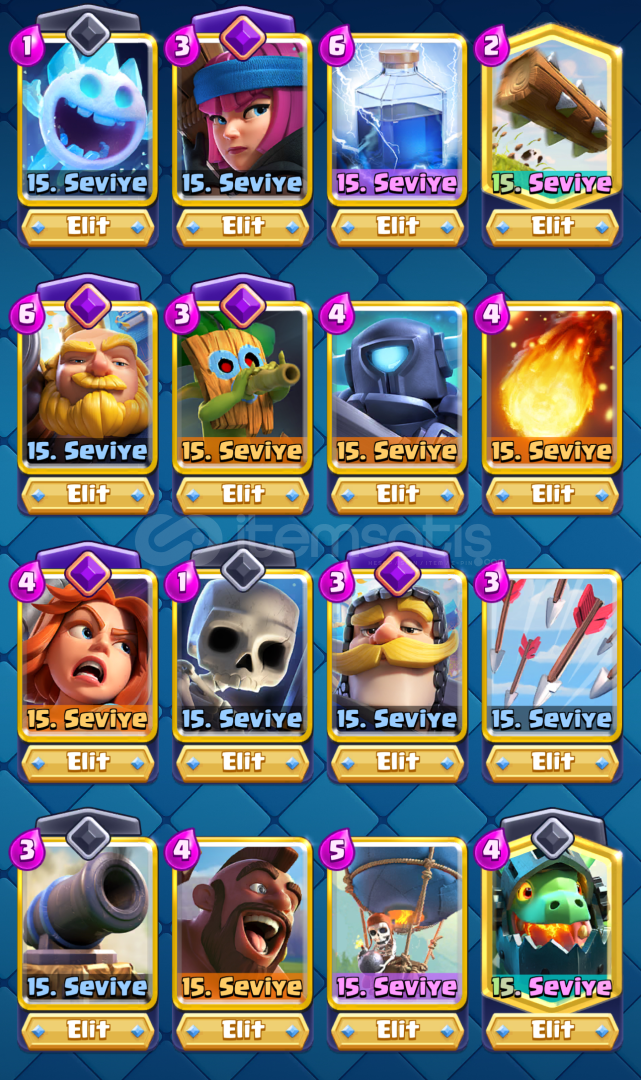Tap the Skeletons card
This screenshot has width=641, height=1080.
click(242, 656)
